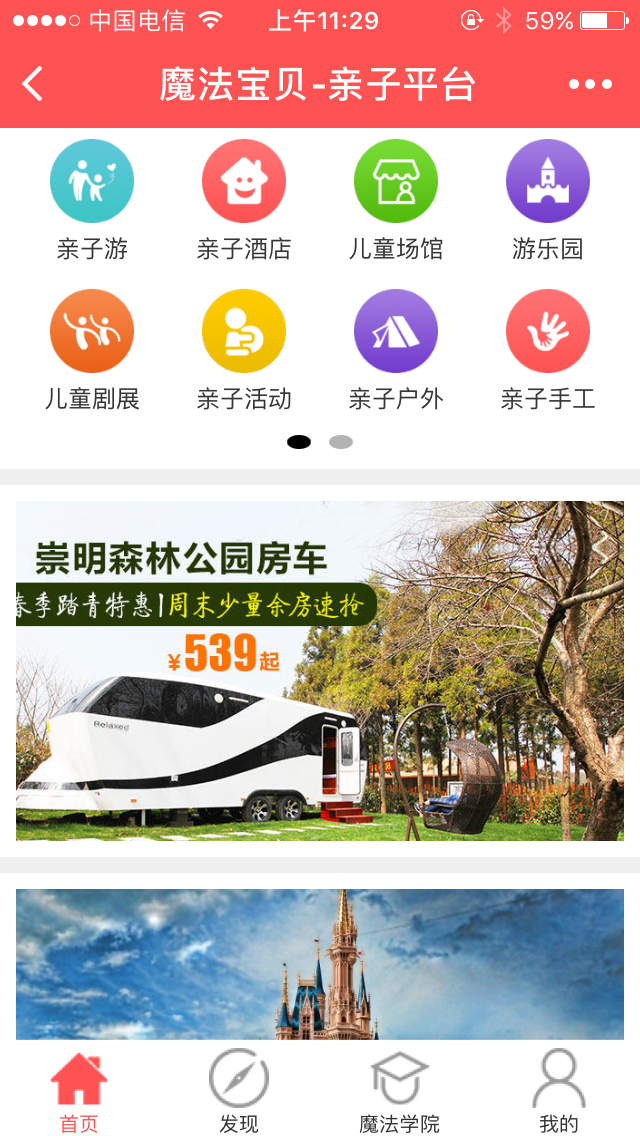Go to the 我的 tab
The image size is (640, 1136).
pos(559,1092)
